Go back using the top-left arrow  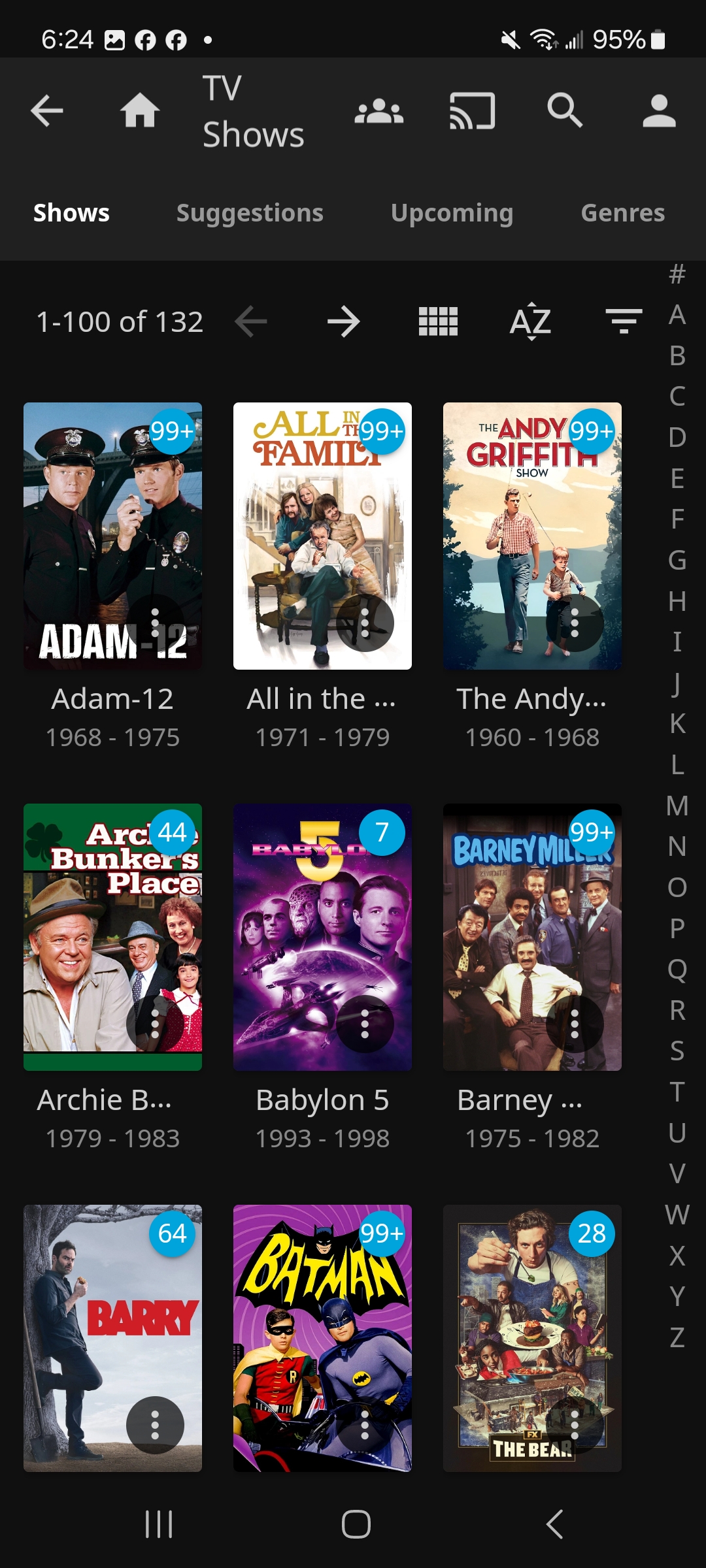click(47, 110)
